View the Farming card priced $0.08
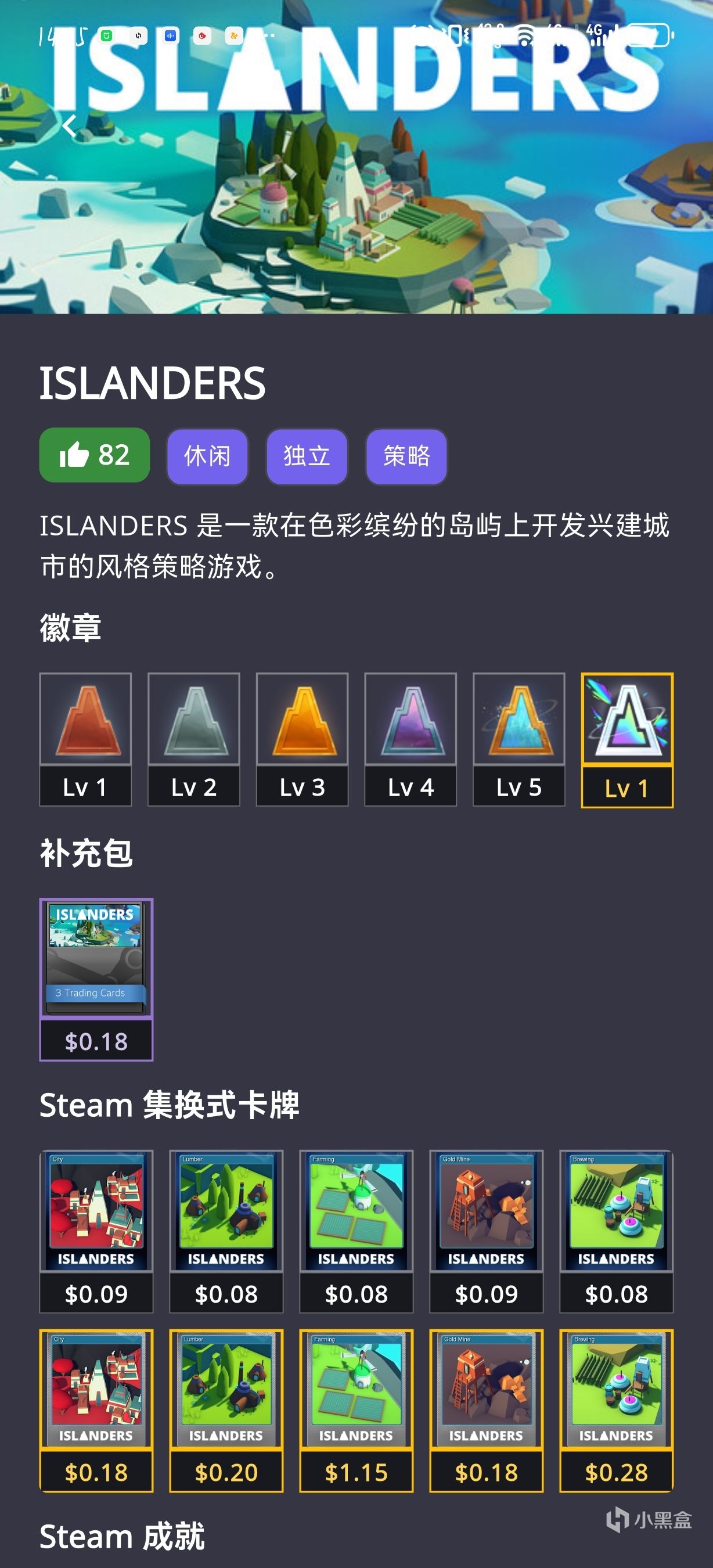 tap(356, 1230)
